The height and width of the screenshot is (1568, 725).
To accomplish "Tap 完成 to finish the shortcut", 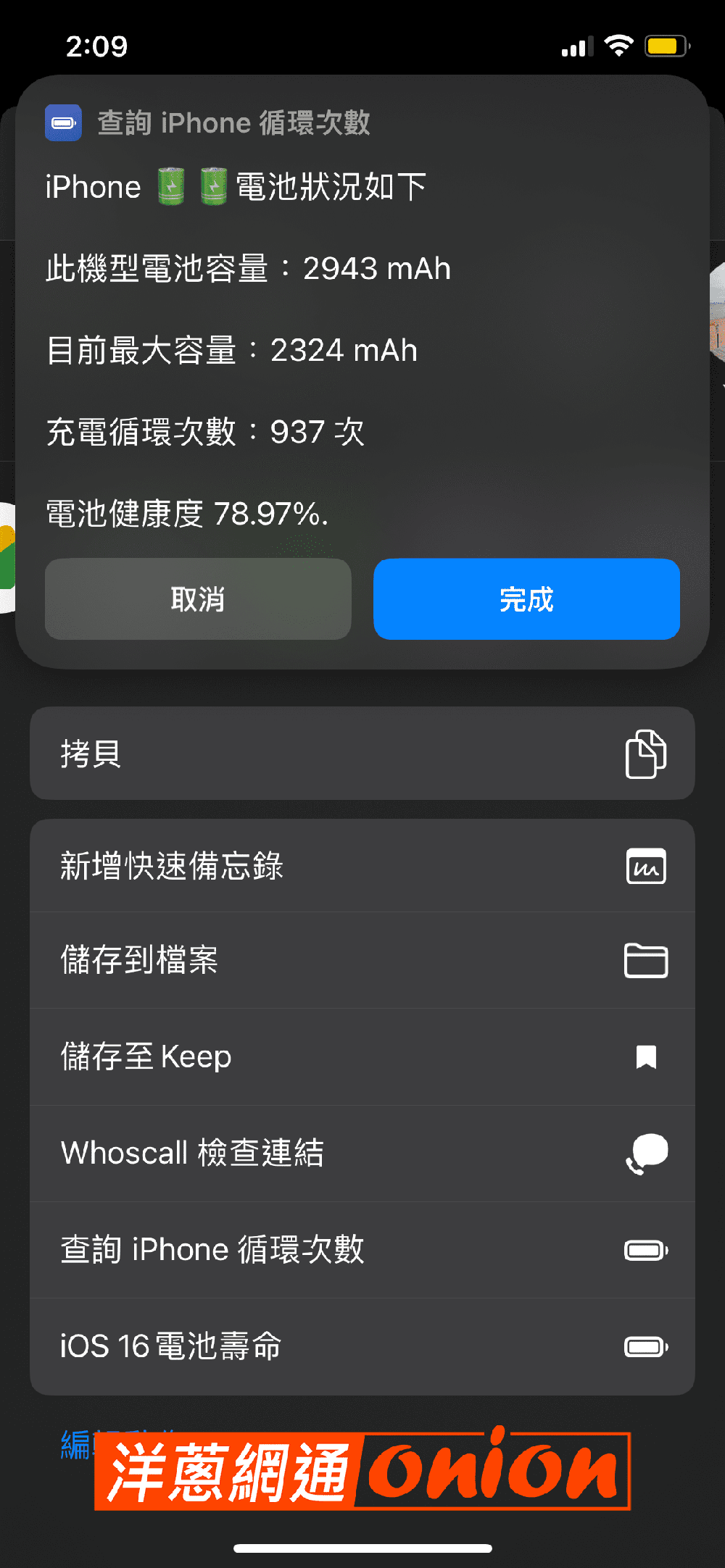I will pyautogui.click(x=526, y=599).
